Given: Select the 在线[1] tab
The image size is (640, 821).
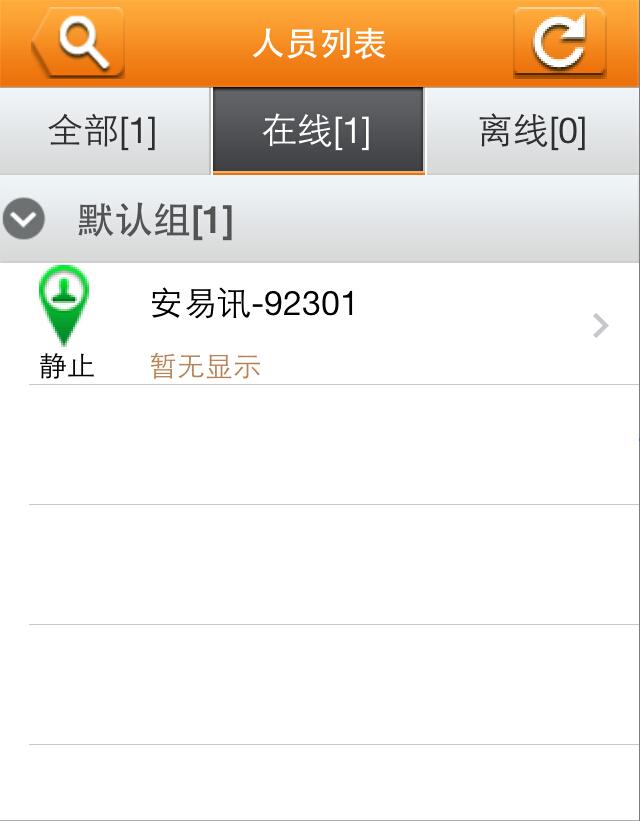Looking at the screenshot, I should (x=318, y=131).
